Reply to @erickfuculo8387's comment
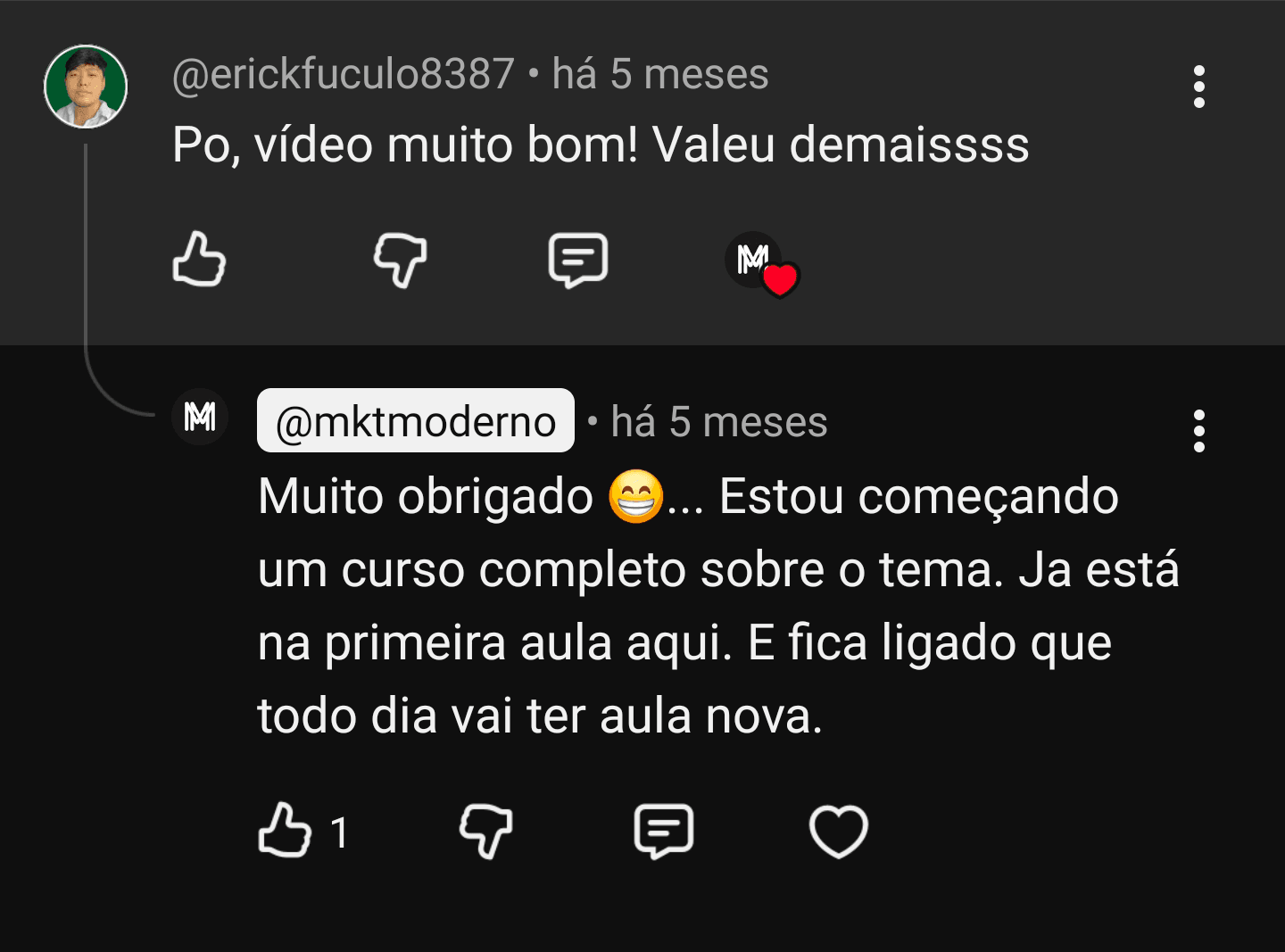The height and width of the screenshot is (952, 1285). click(x=578, y=260)
